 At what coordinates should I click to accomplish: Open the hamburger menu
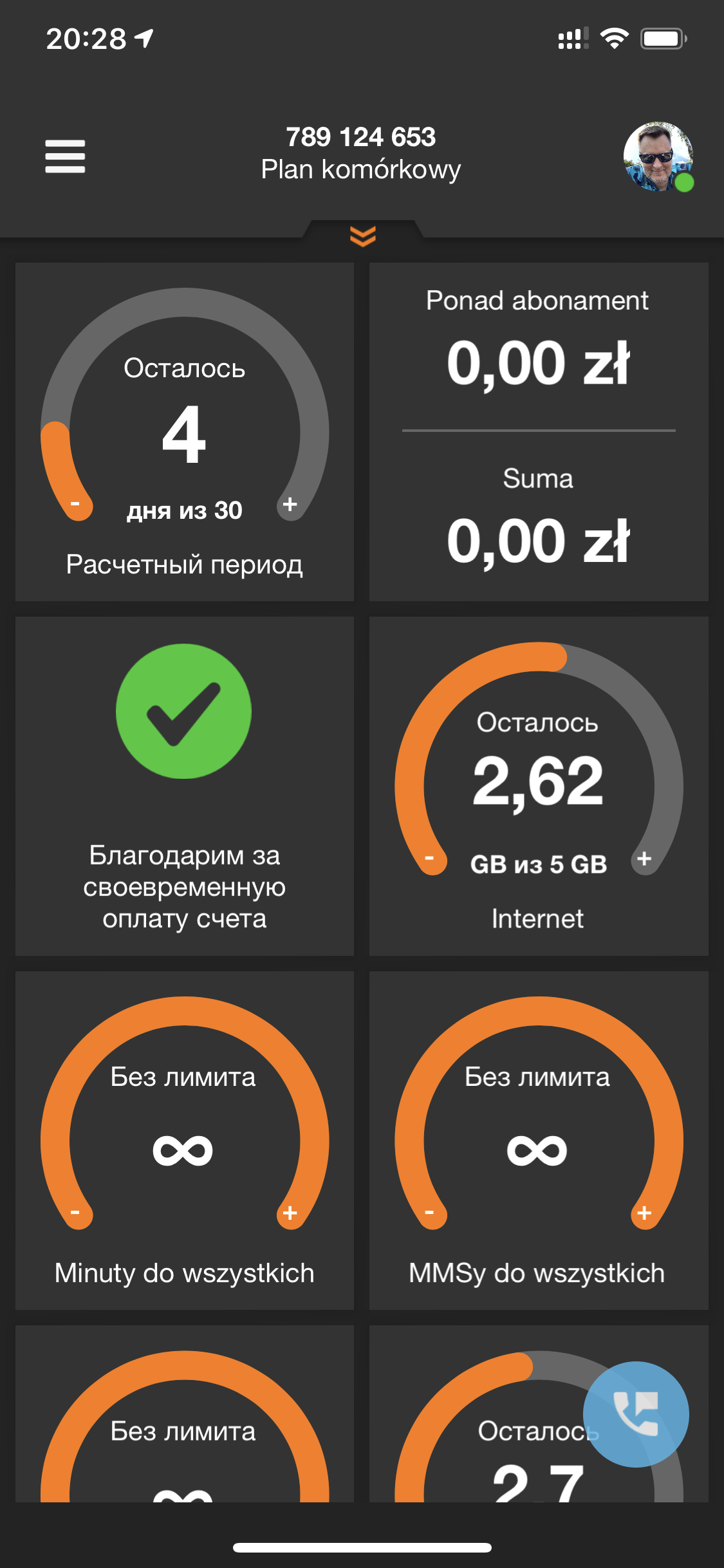point(65,156)
